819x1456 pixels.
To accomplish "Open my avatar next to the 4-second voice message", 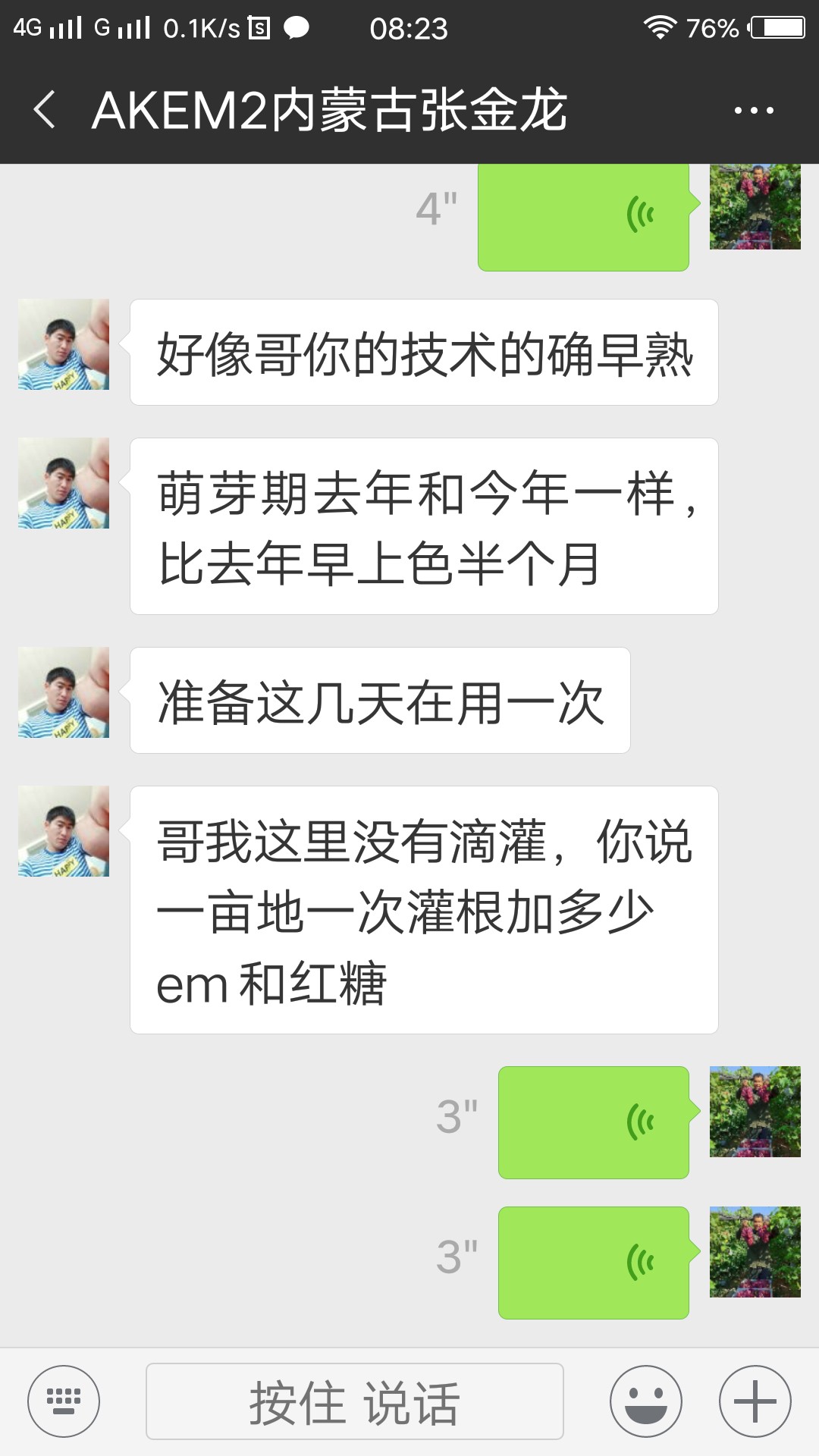I will coord(755,206).
